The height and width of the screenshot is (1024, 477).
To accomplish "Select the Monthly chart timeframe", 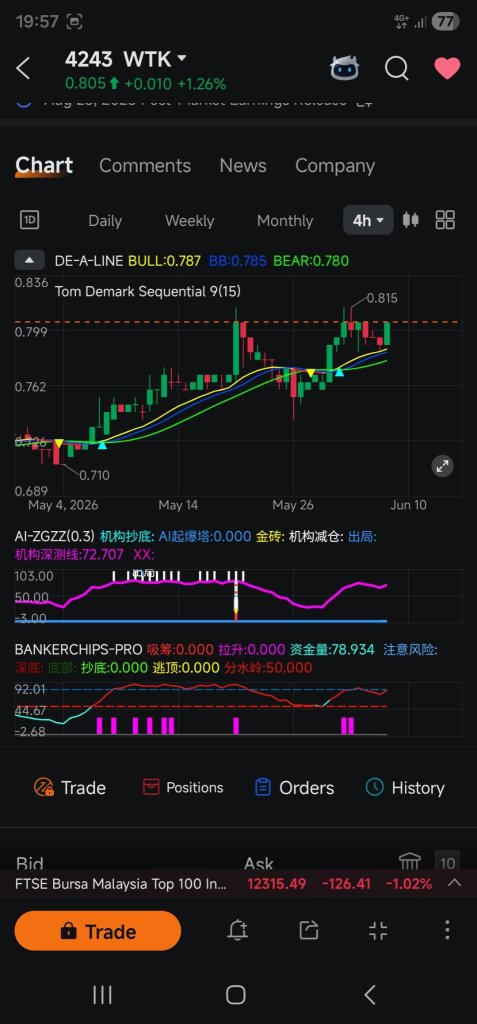I will 285,221.
